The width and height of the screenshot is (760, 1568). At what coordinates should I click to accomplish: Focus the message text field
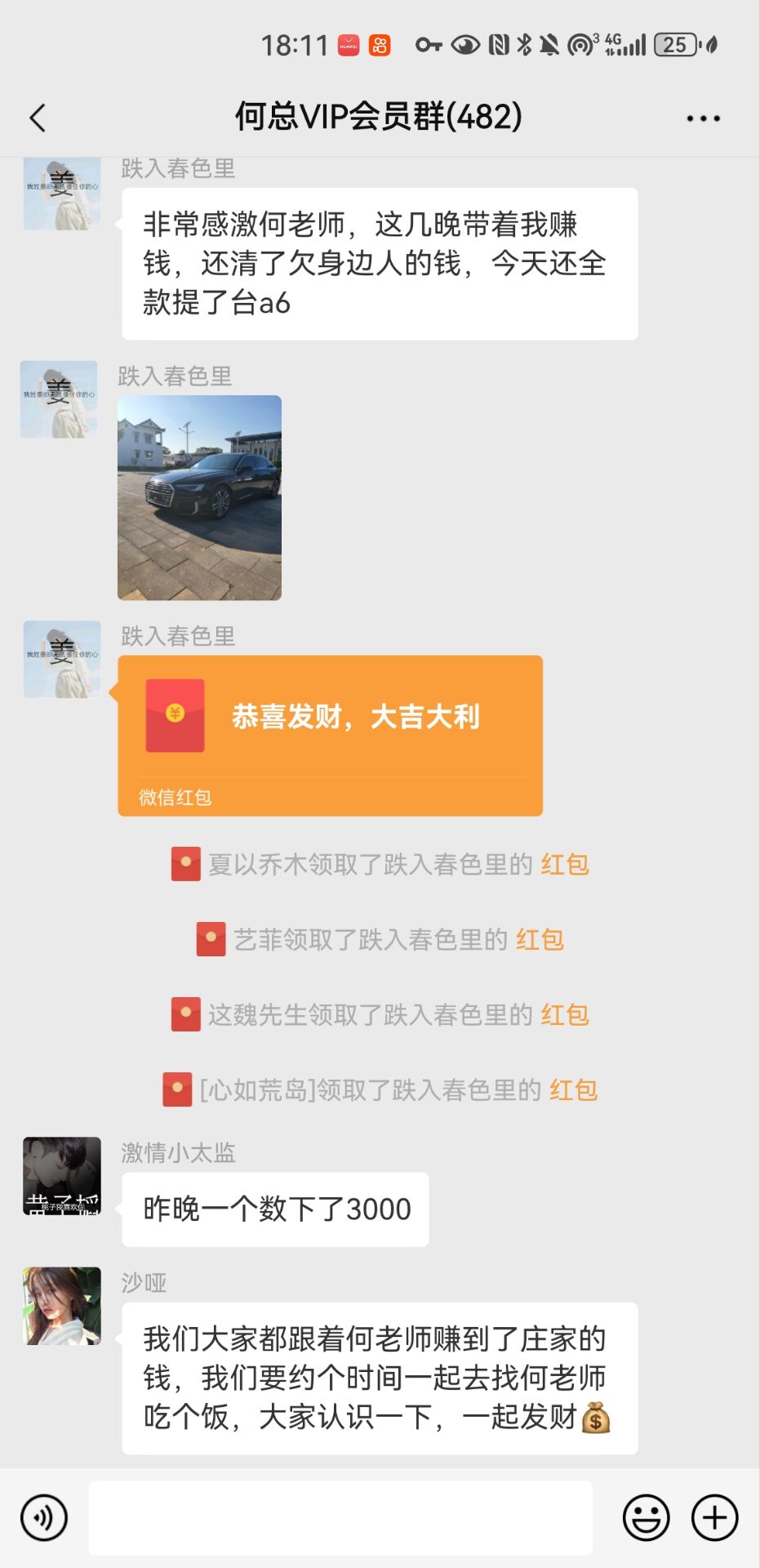pyautogui.click(x=340, y=1517)
